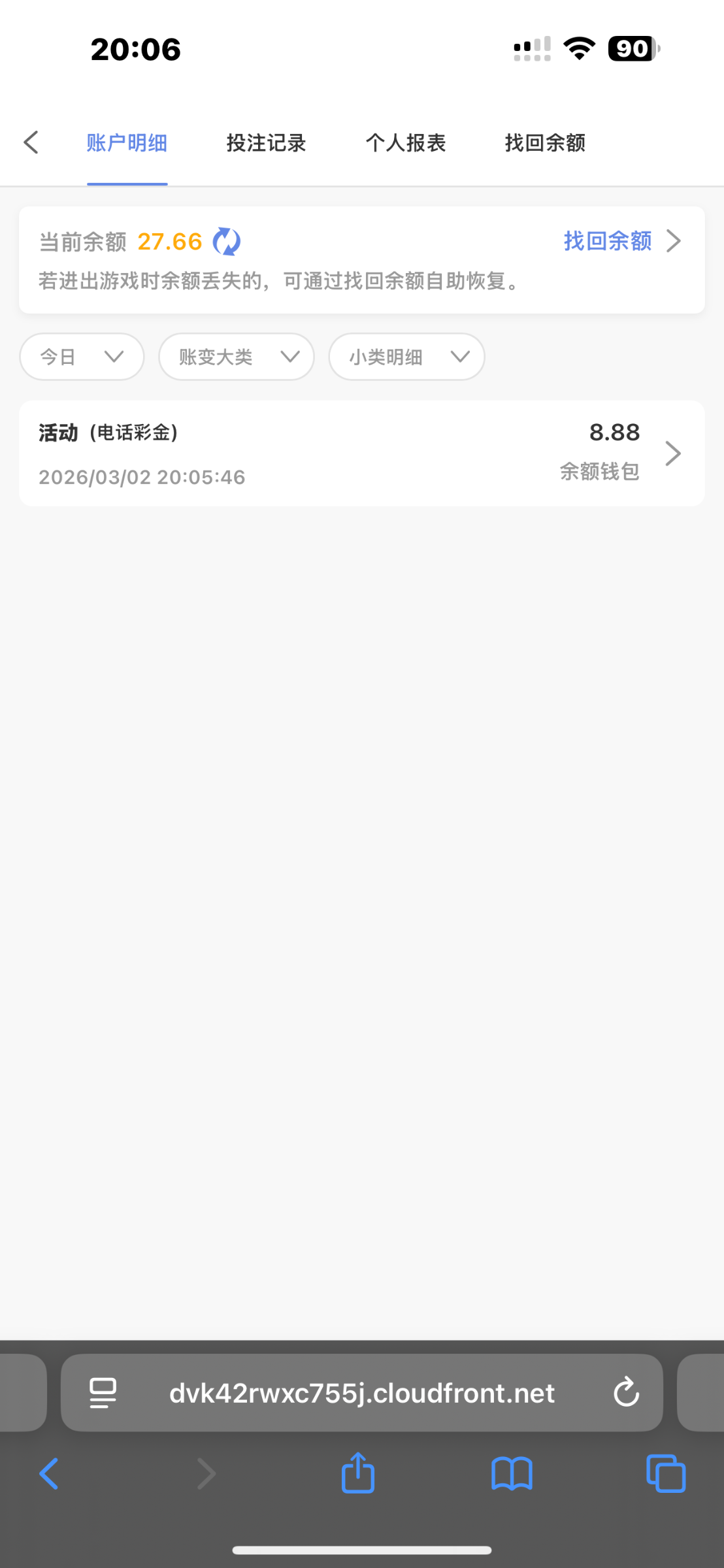Open the 找回余额 link in balance card

click(621, 241)
